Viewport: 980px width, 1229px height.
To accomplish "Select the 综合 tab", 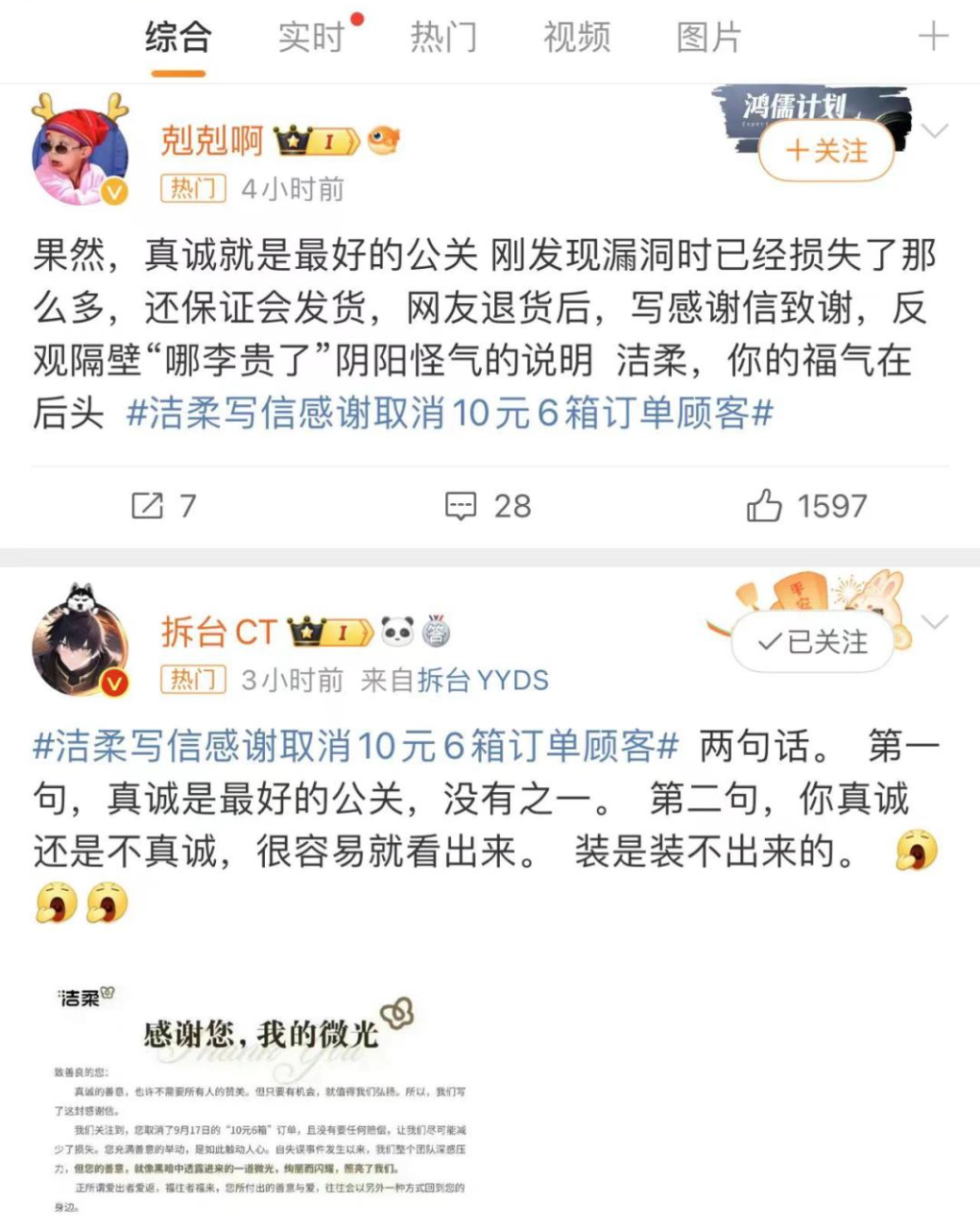I will (x=178, y=38).
